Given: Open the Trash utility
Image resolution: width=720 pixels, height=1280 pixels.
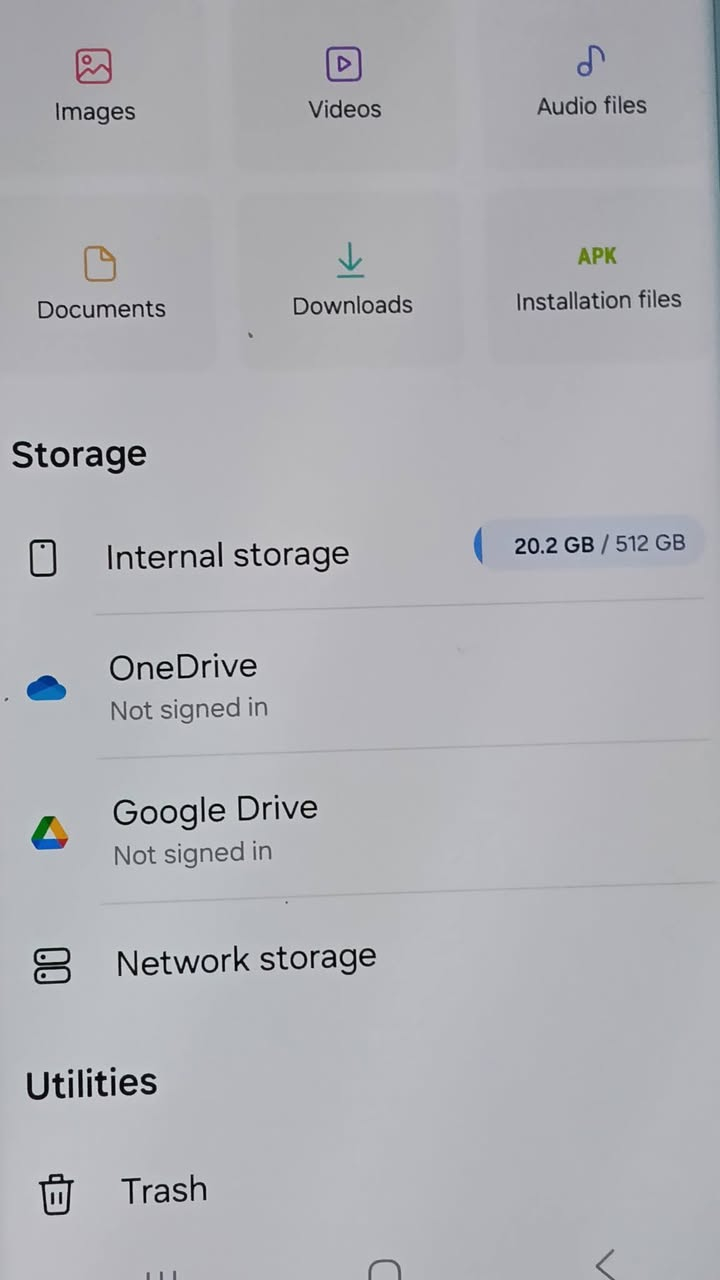Looking at the screenshot, I should 164,1191.
